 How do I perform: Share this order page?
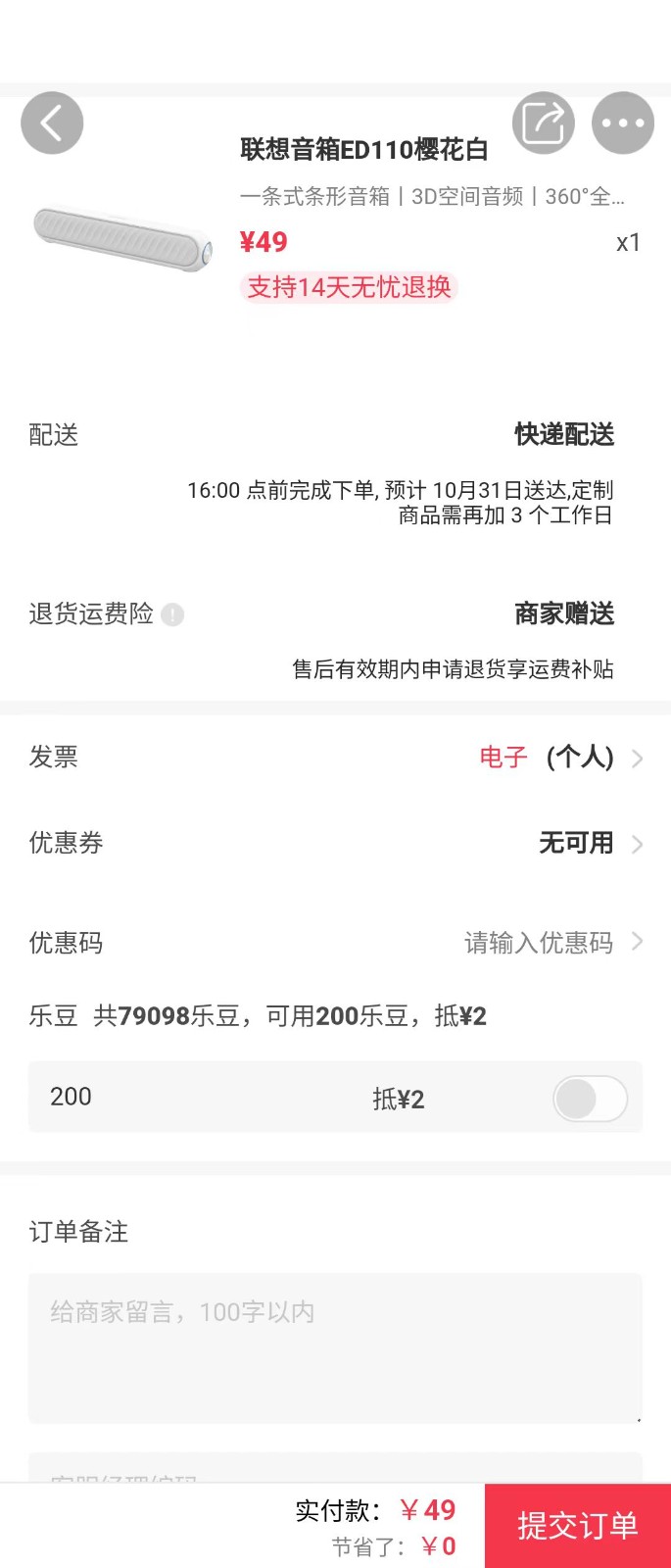(543, 123)
